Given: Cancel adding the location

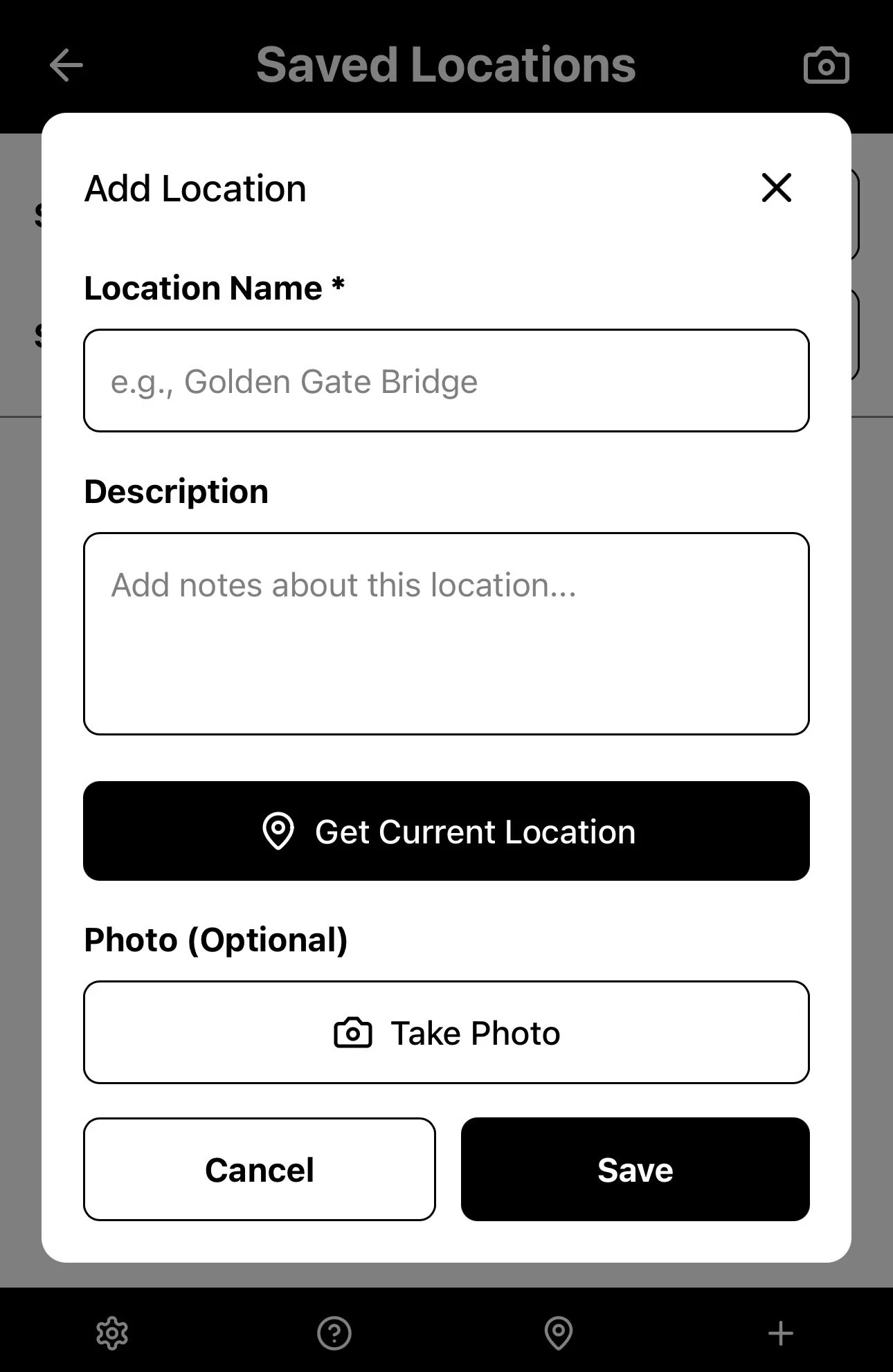Looking at the screenshot, I should pyautogui.click(x=259, y=1169).
